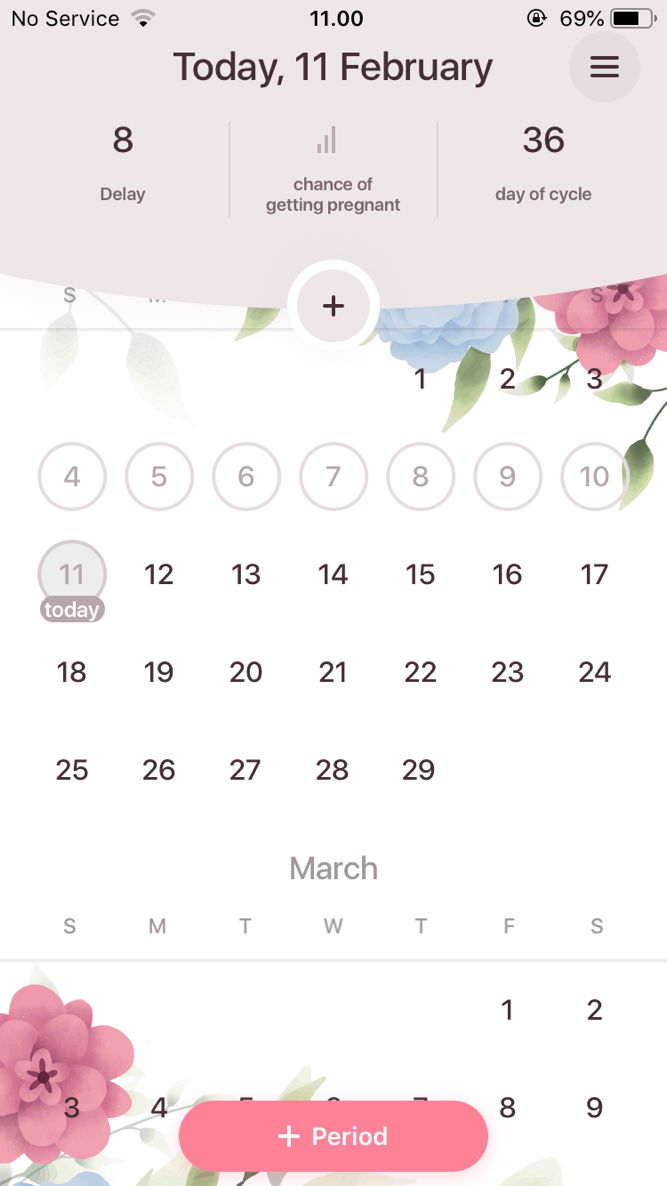Image resolution: width=667 pixels, height=1186 pixels.
Task: Choose February 7 circled date
Action: tap(333, 477)
